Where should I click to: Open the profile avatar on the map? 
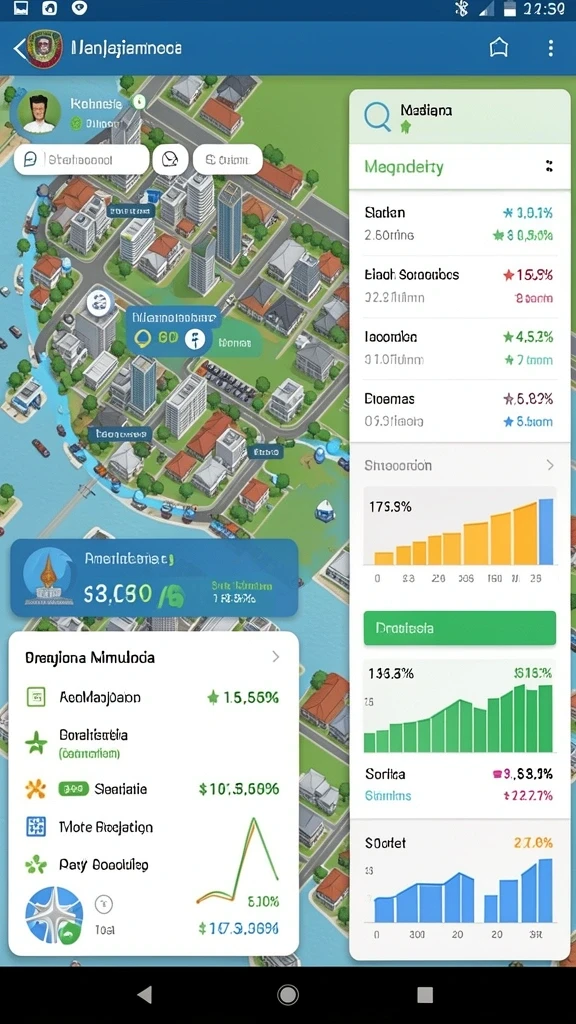pos(35,112)
